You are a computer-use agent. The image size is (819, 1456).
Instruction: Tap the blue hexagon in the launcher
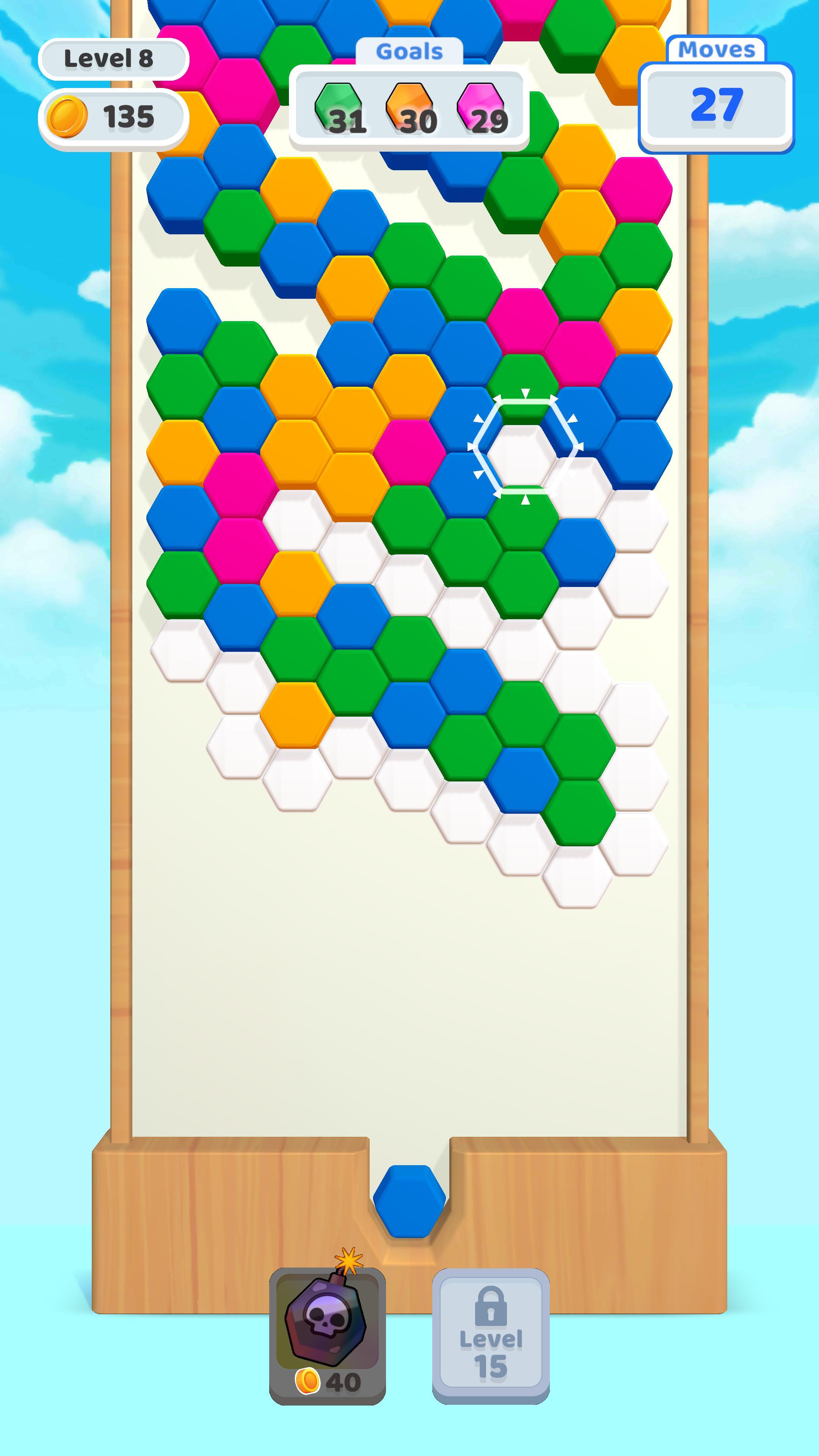409,1200
